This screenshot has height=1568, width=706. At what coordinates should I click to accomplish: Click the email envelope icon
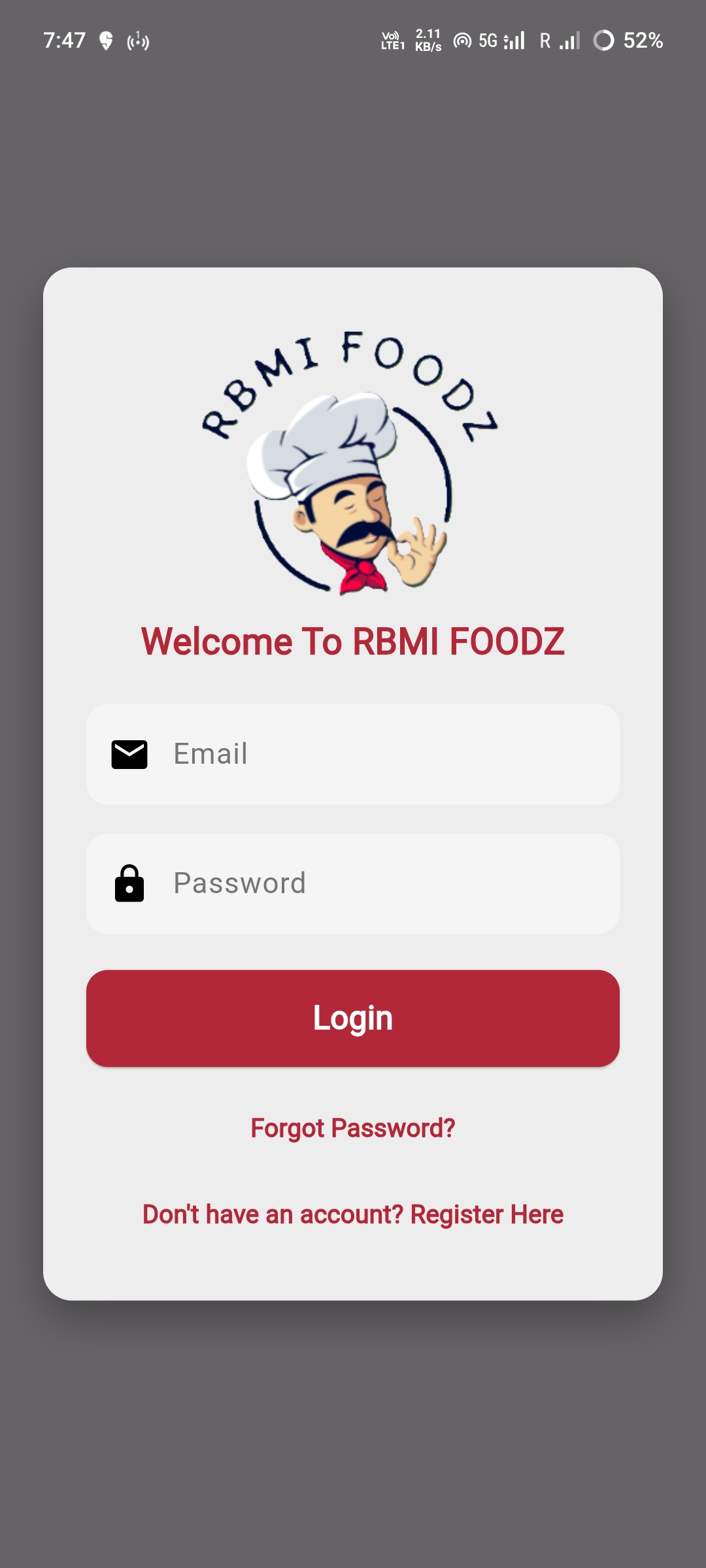(x=130, y=753)
